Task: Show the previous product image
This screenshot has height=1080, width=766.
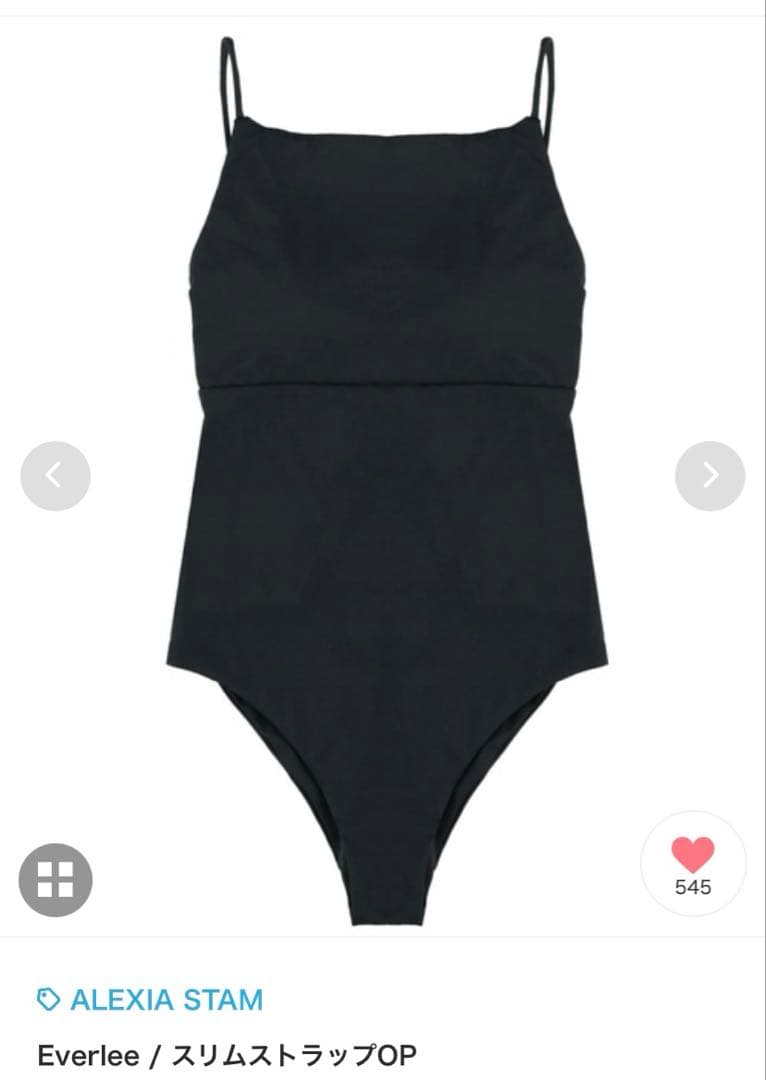Action: [x=55, y=476]
